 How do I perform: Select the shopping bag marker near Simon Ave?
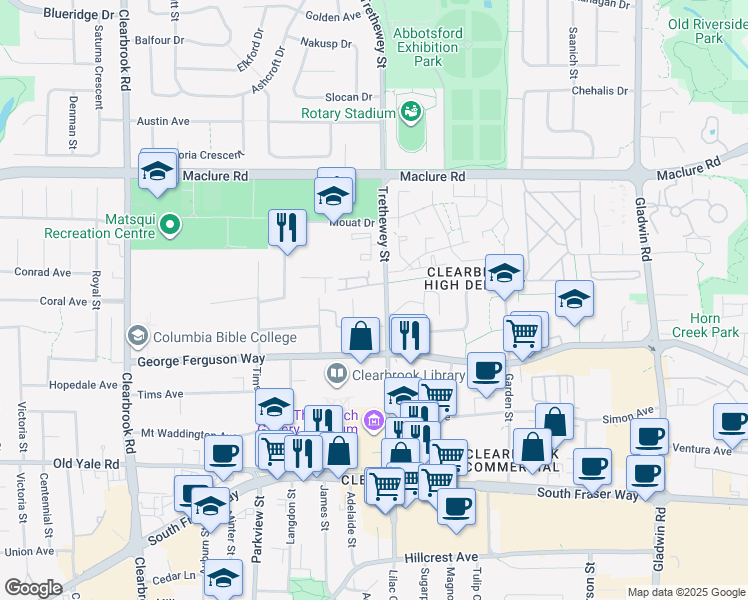point(554,422)
